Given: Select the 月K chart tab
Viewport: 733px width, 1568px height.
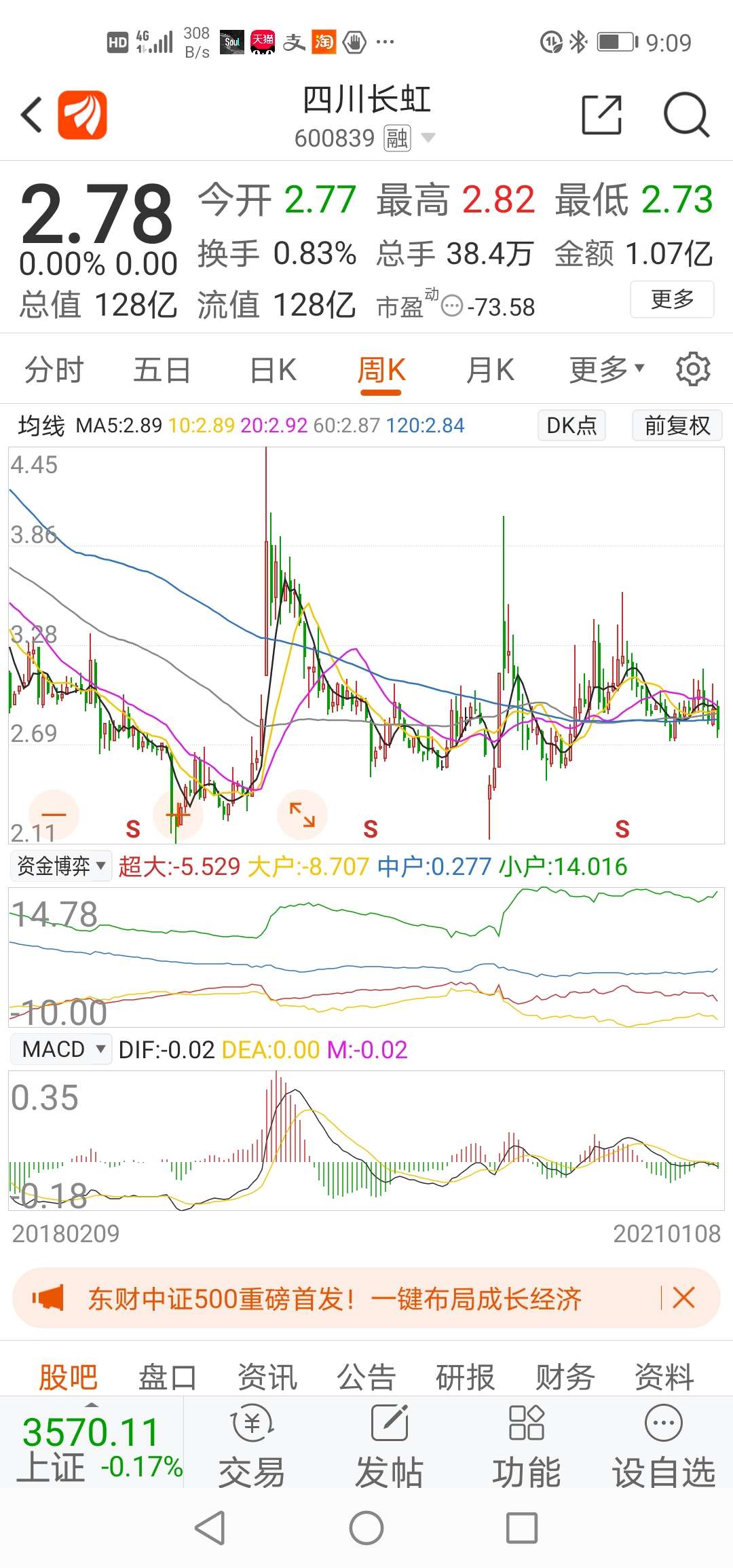Looking at the screenshot, I should 490,371.
